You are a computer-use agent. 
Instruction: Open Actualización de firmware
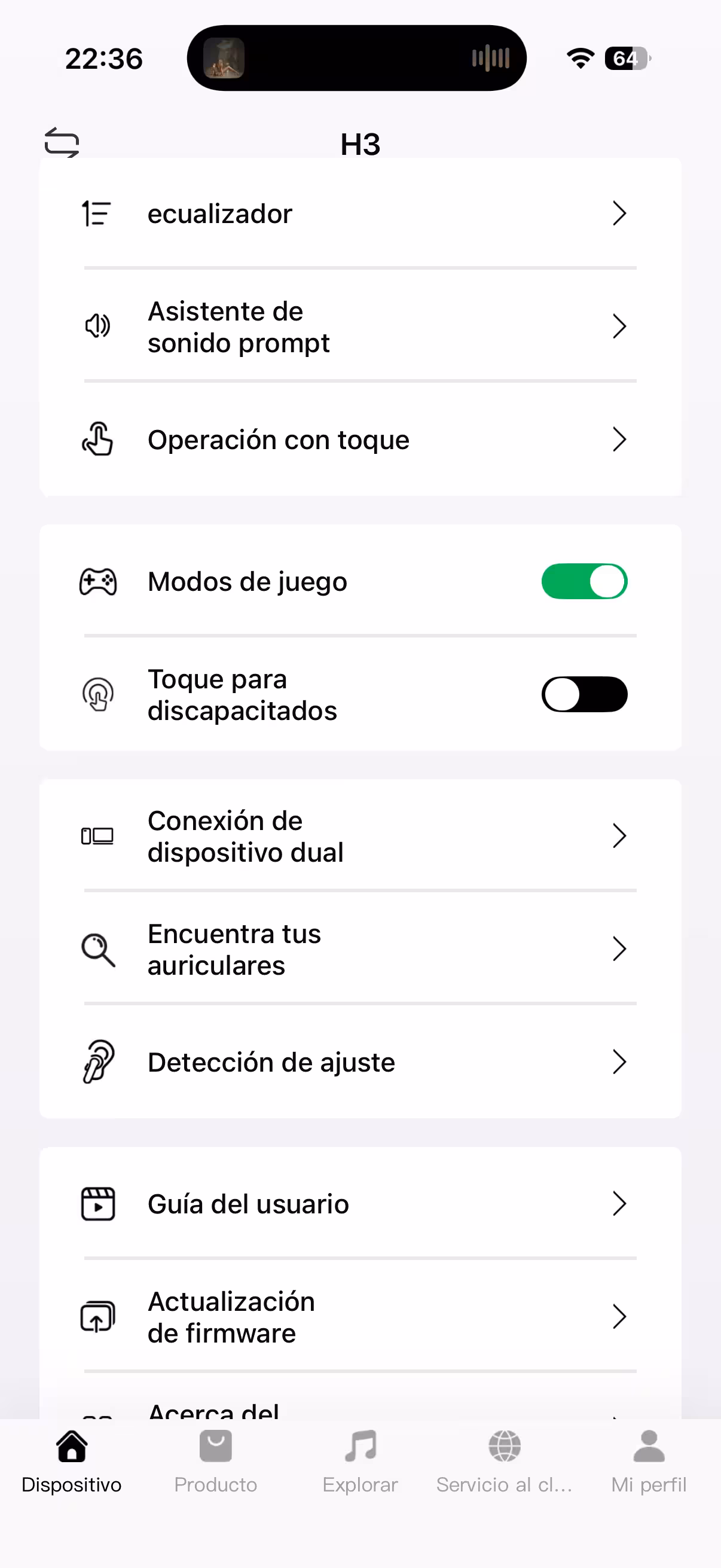point(359,1317)
